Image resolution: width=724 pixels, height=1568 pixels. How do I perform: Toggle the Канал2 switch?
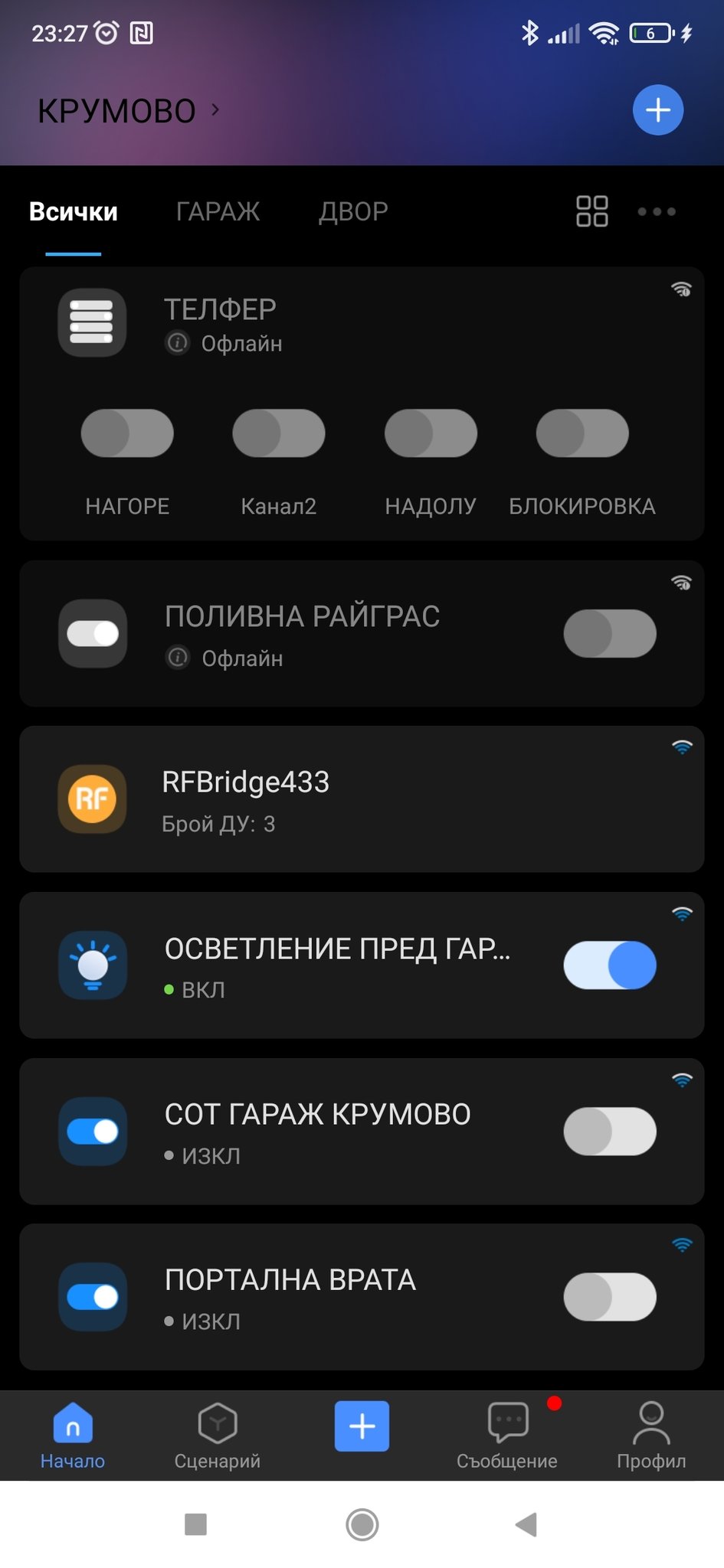(279, 433)
